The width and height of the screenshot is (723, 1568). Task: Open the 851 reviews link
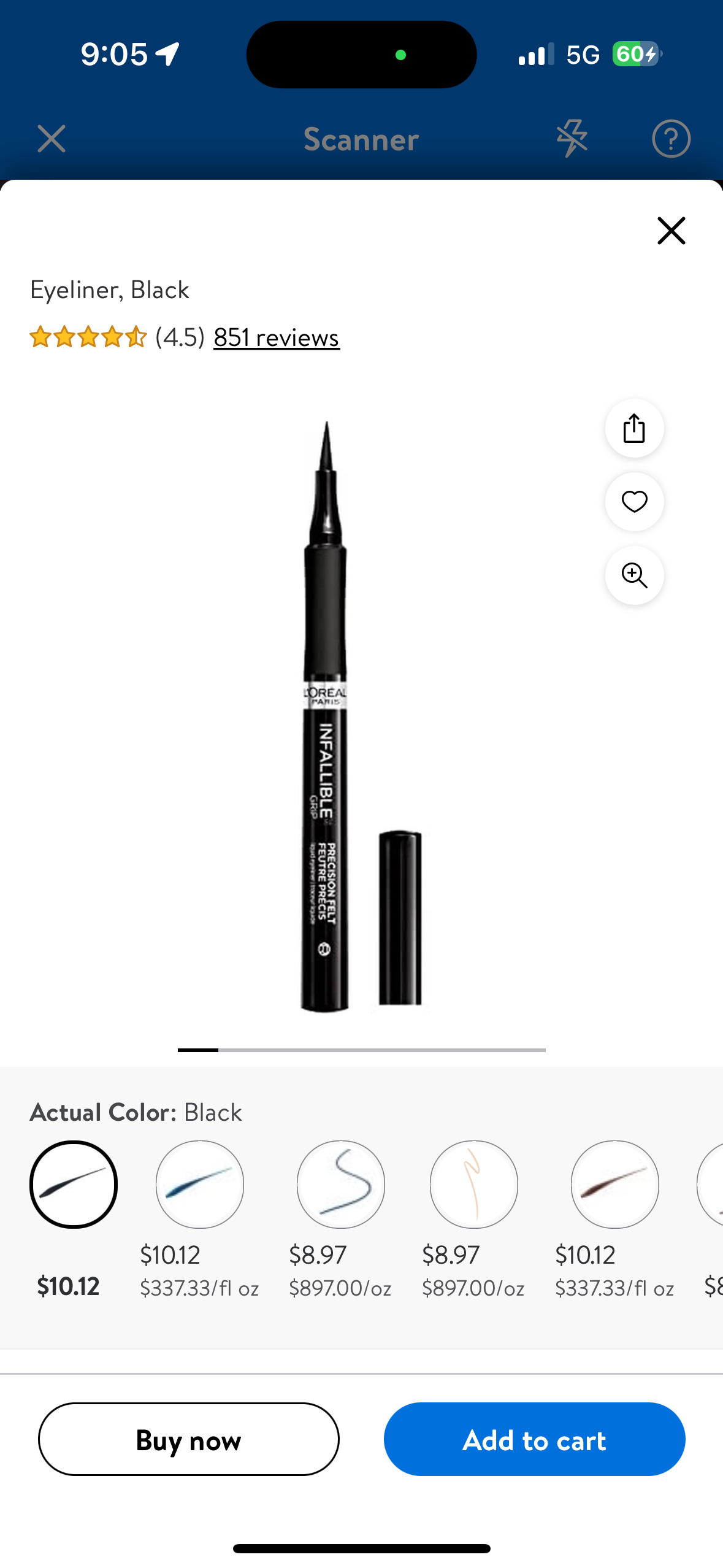click(276, 337)
